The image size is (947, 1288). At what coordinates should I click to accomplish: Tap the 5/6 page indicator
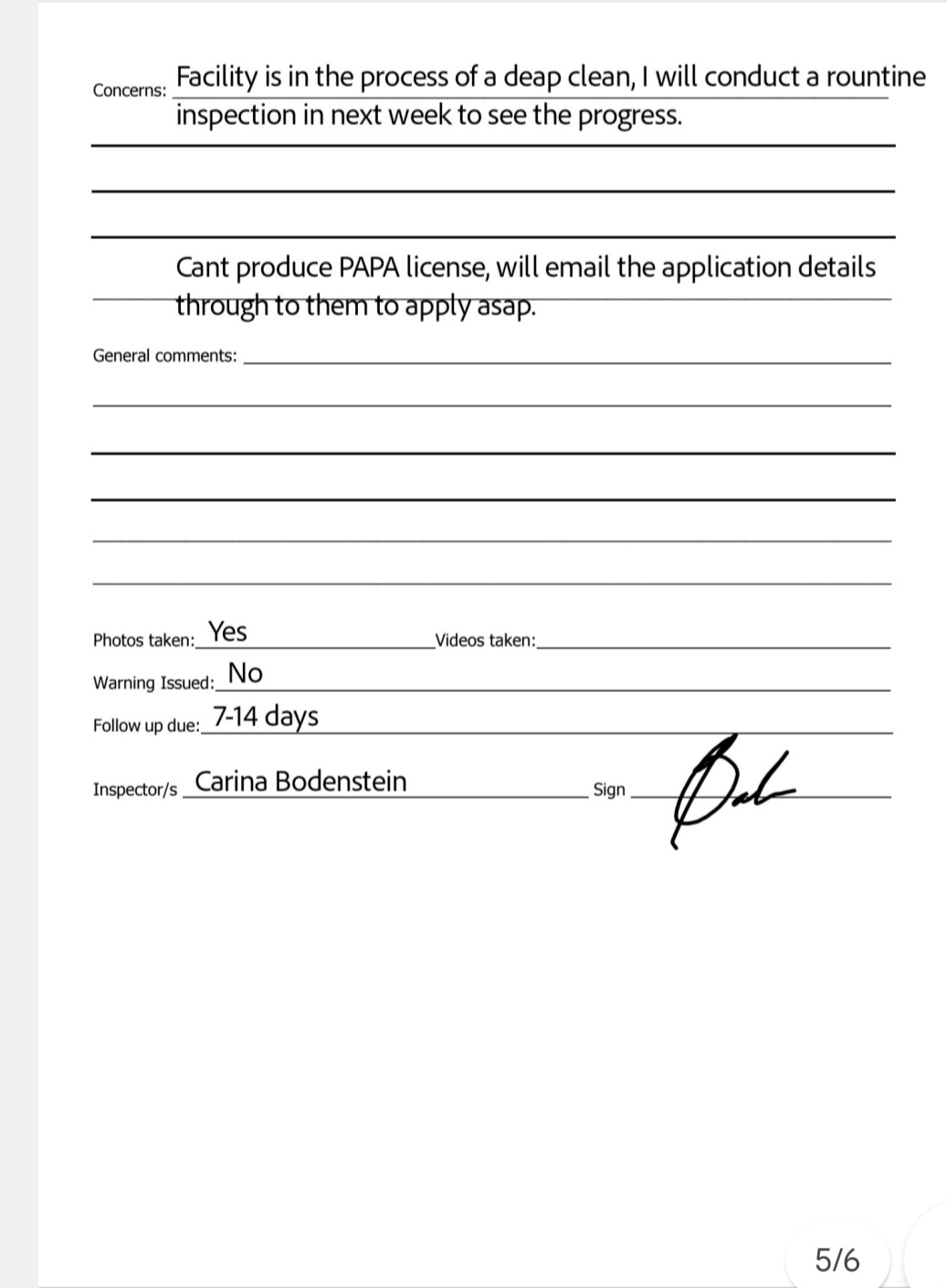pos(837,1261)
